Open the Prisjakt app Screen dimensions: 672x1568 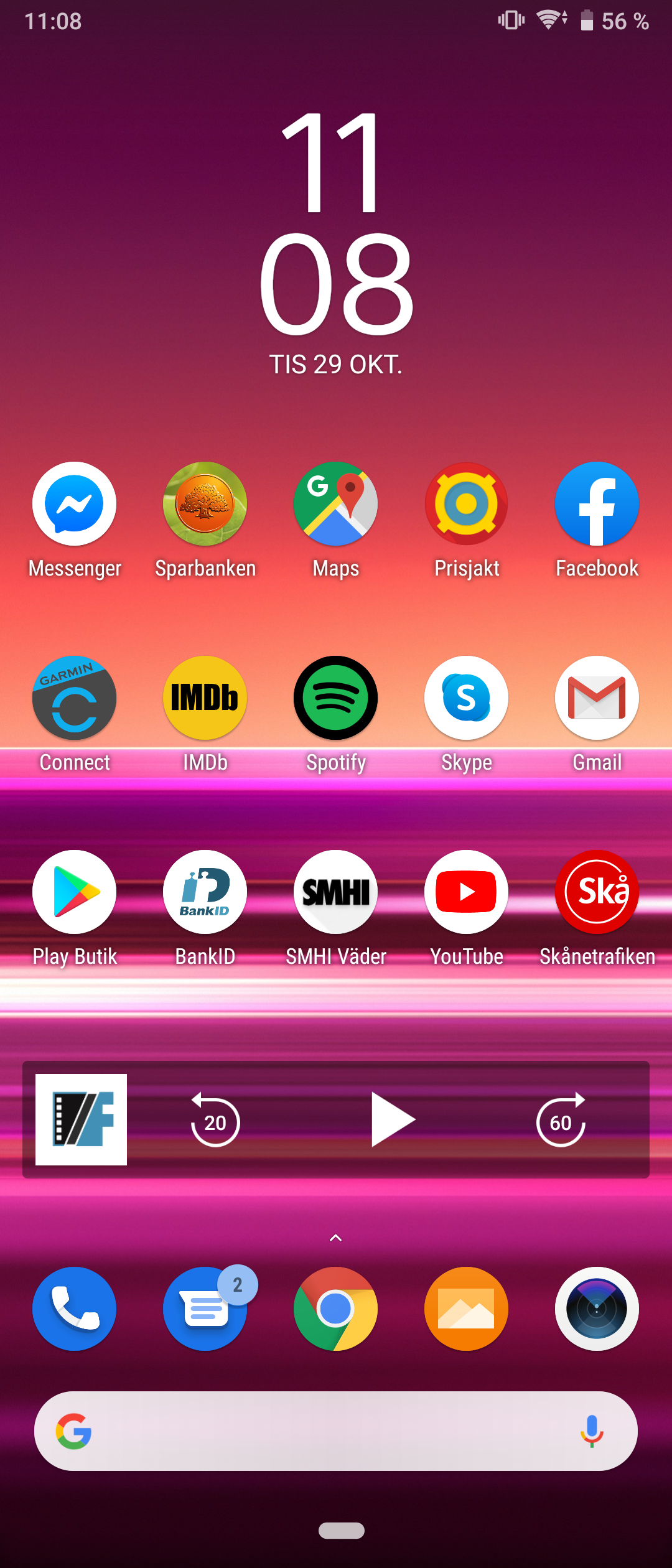(466, 504)
